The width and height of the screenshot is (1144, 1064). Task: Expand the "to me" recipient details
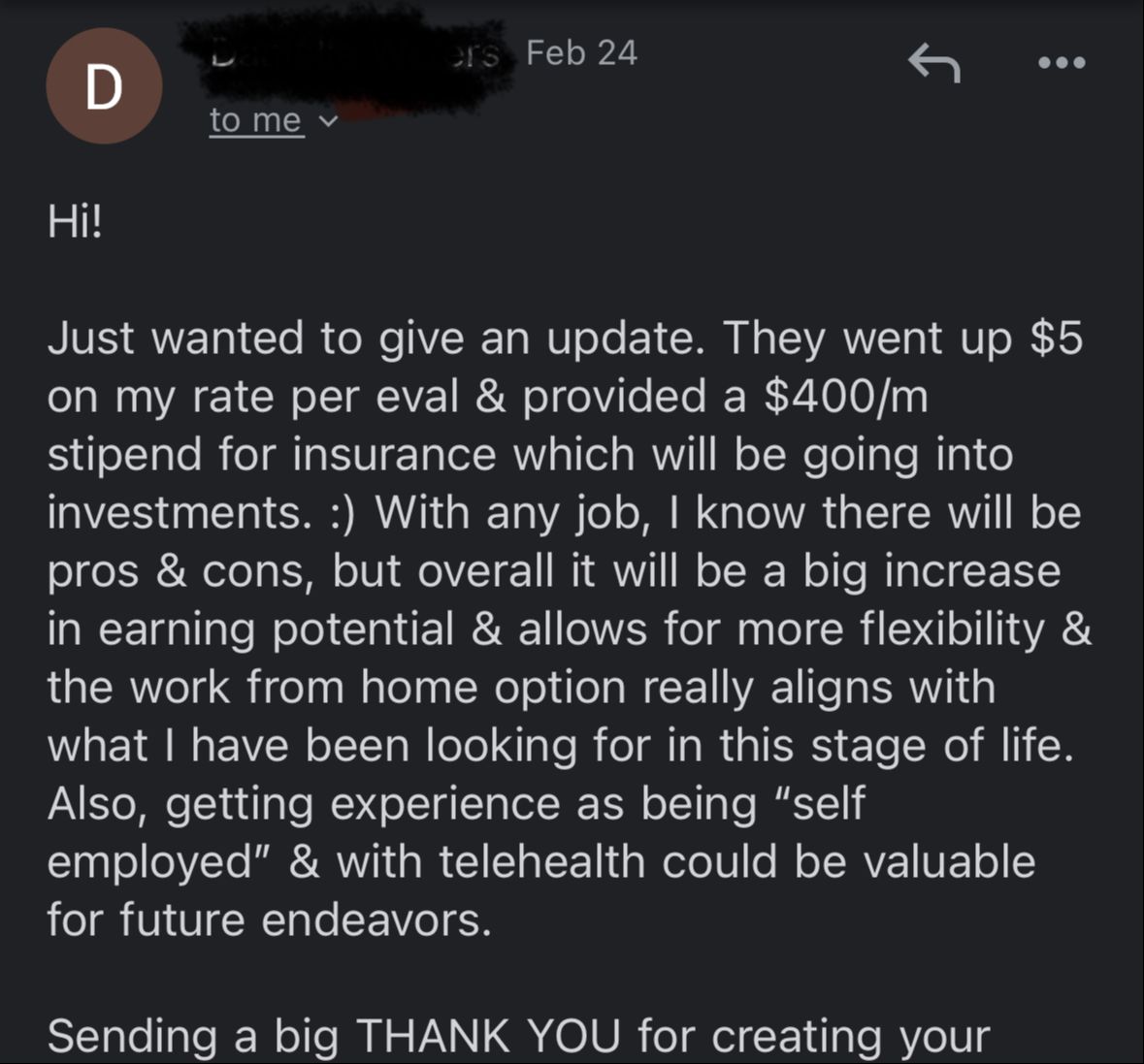tap(274, 120)
